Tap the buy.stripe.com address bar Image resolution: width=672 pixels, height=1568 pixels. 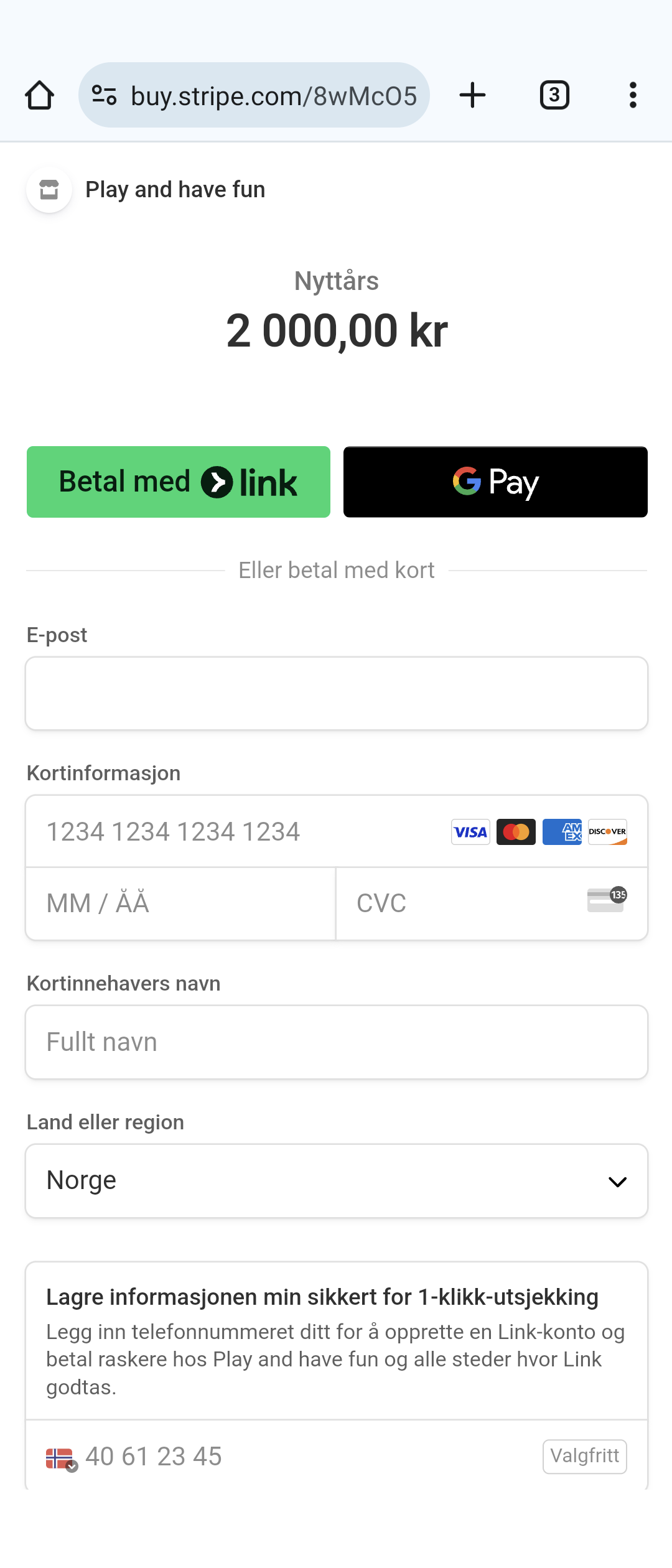coord(274,96)
